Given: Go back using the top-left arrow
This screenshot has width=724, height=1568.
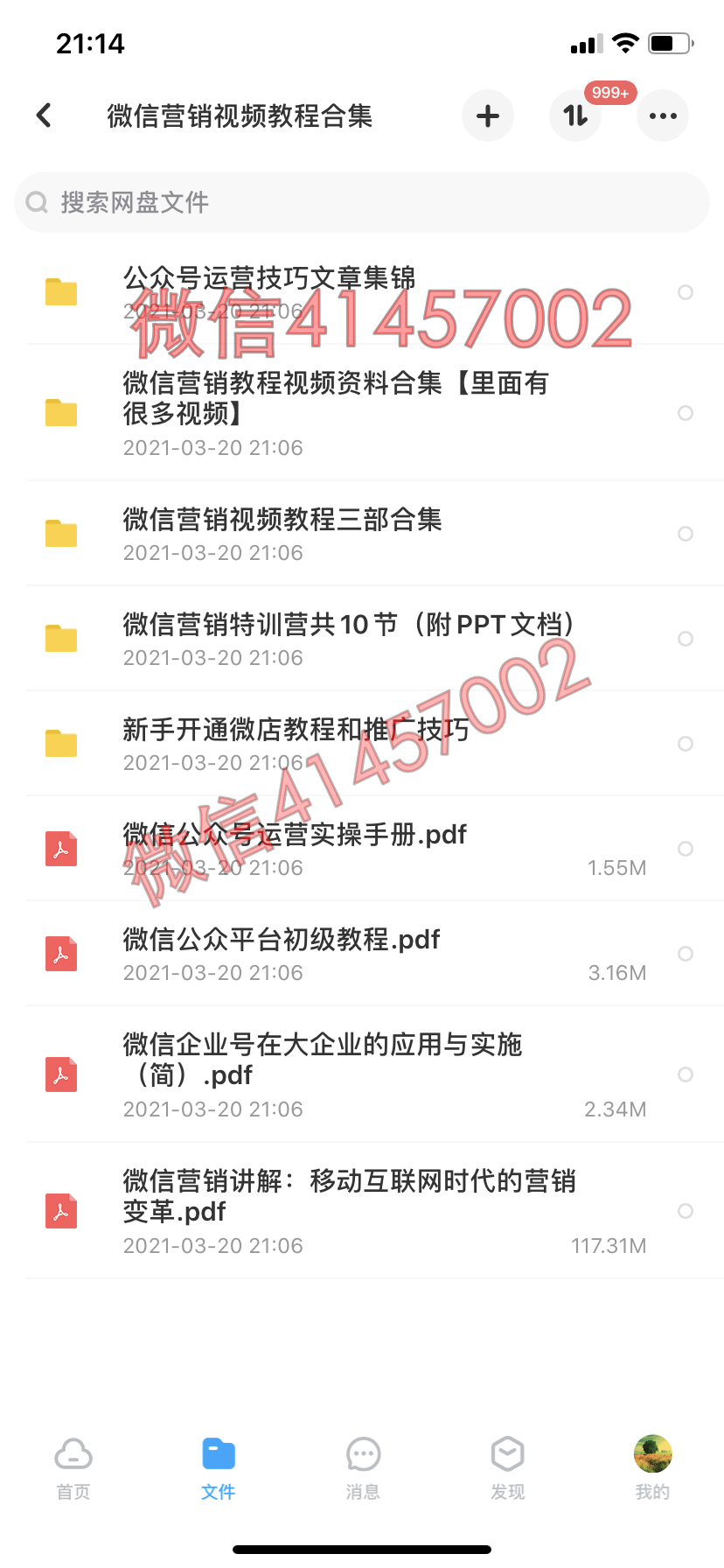Looking at the screenshot, I should [x=44, y=115].
